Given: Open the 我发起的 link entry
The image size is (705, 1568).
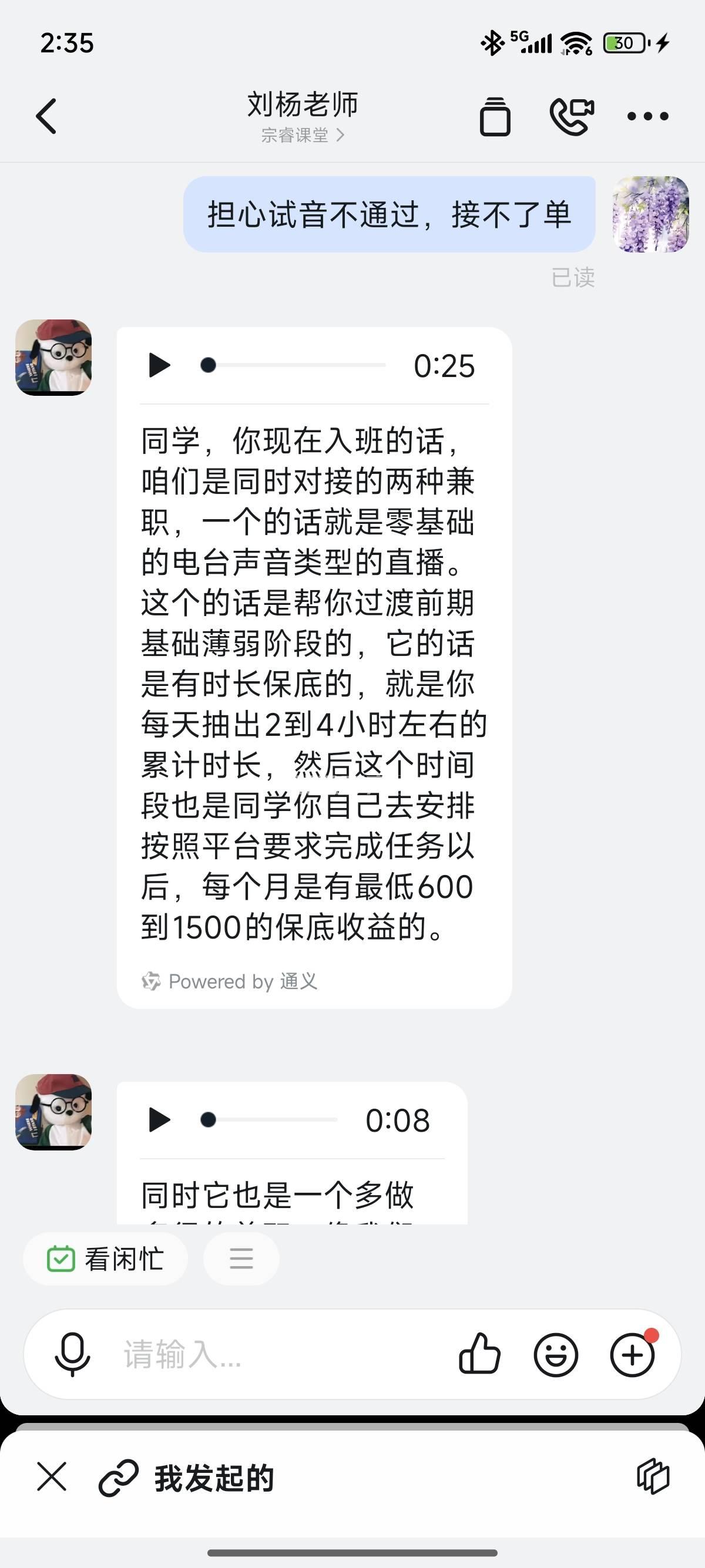Looking at the screenshot, I should click(x=213, y=1478).
